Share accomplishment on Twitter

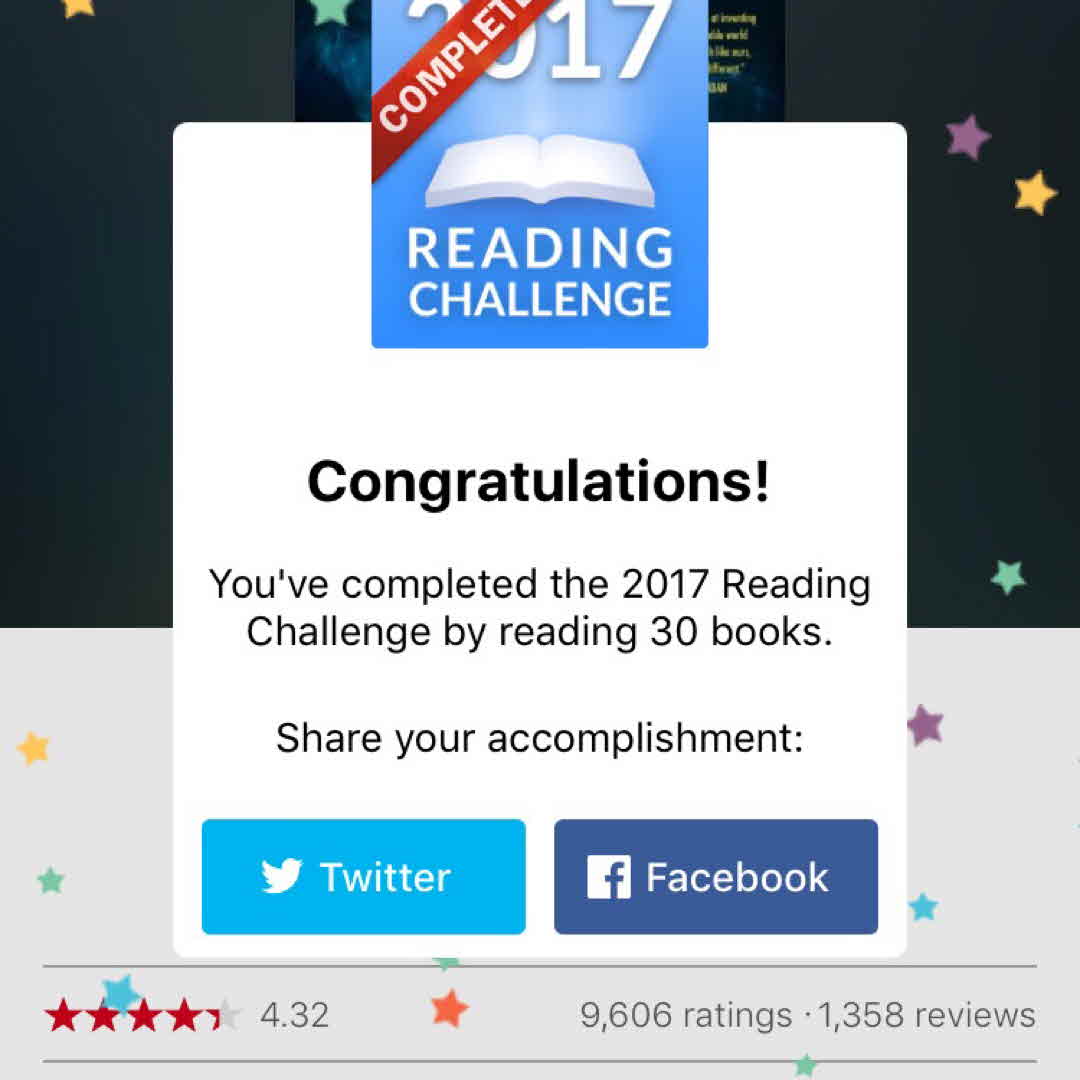[x=363, y=877]
